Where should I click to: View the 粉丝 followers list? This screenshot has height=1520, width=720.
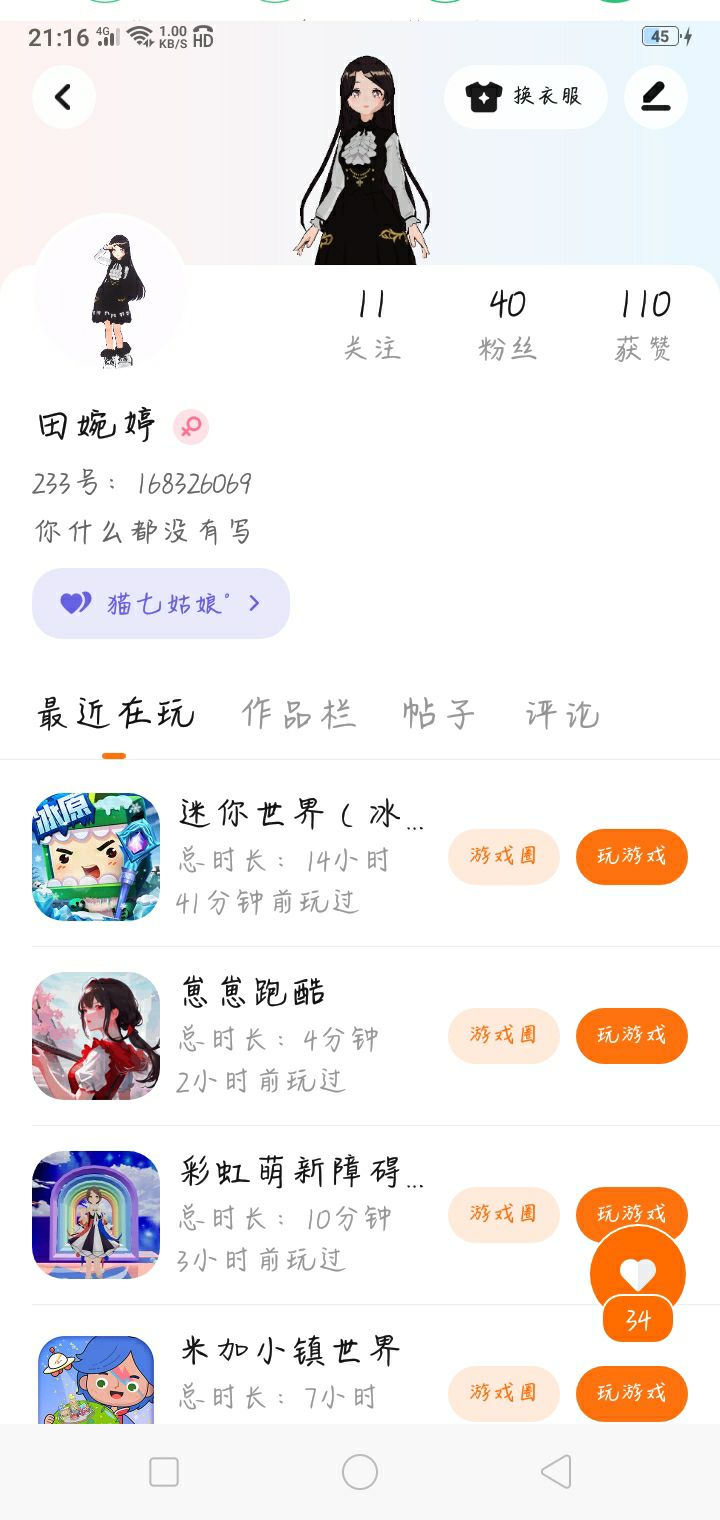(507, 324)
